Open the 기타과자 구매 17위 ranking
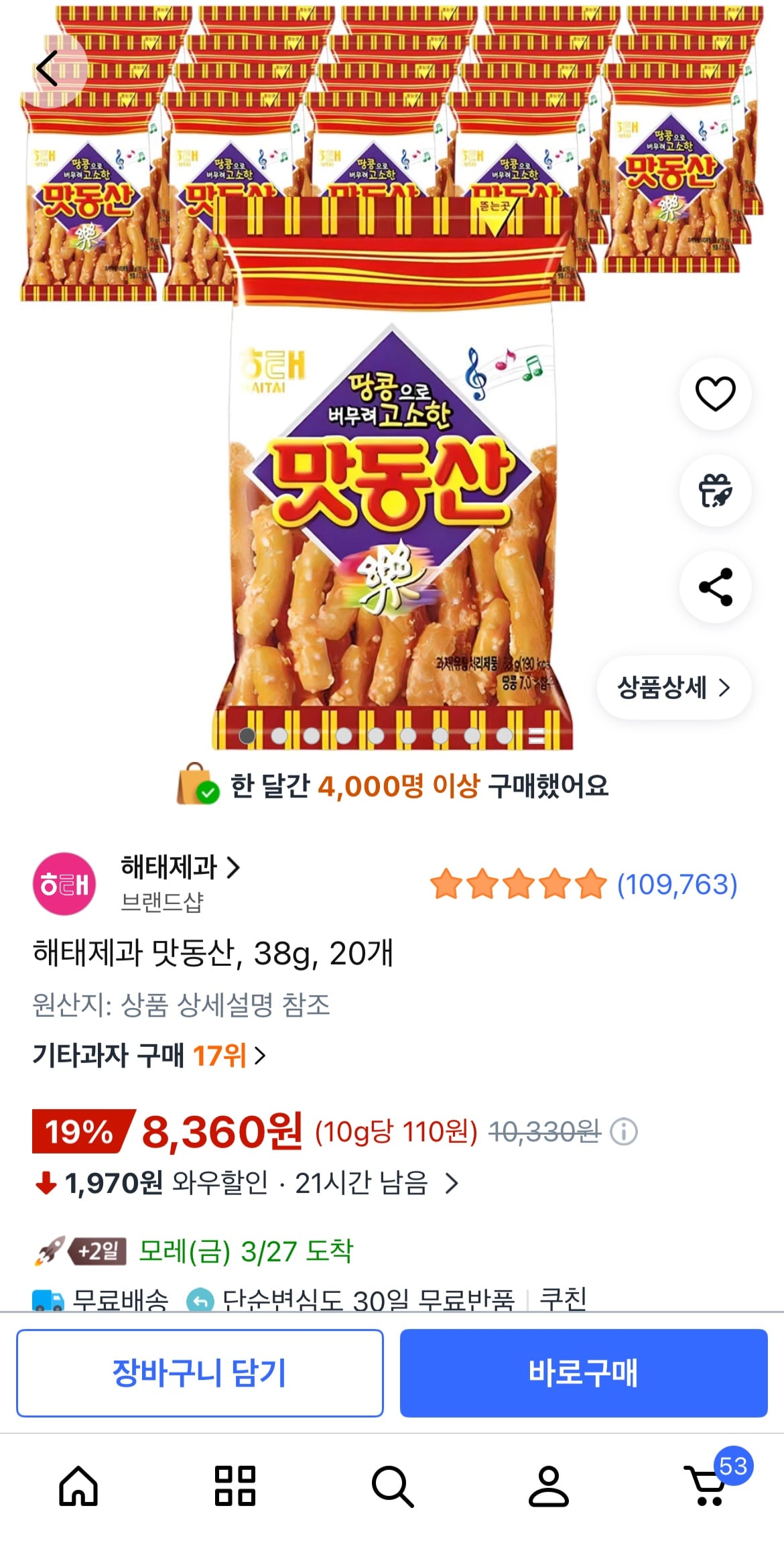Viewport: 784px width, 1559px height. tap(149, 1056)
